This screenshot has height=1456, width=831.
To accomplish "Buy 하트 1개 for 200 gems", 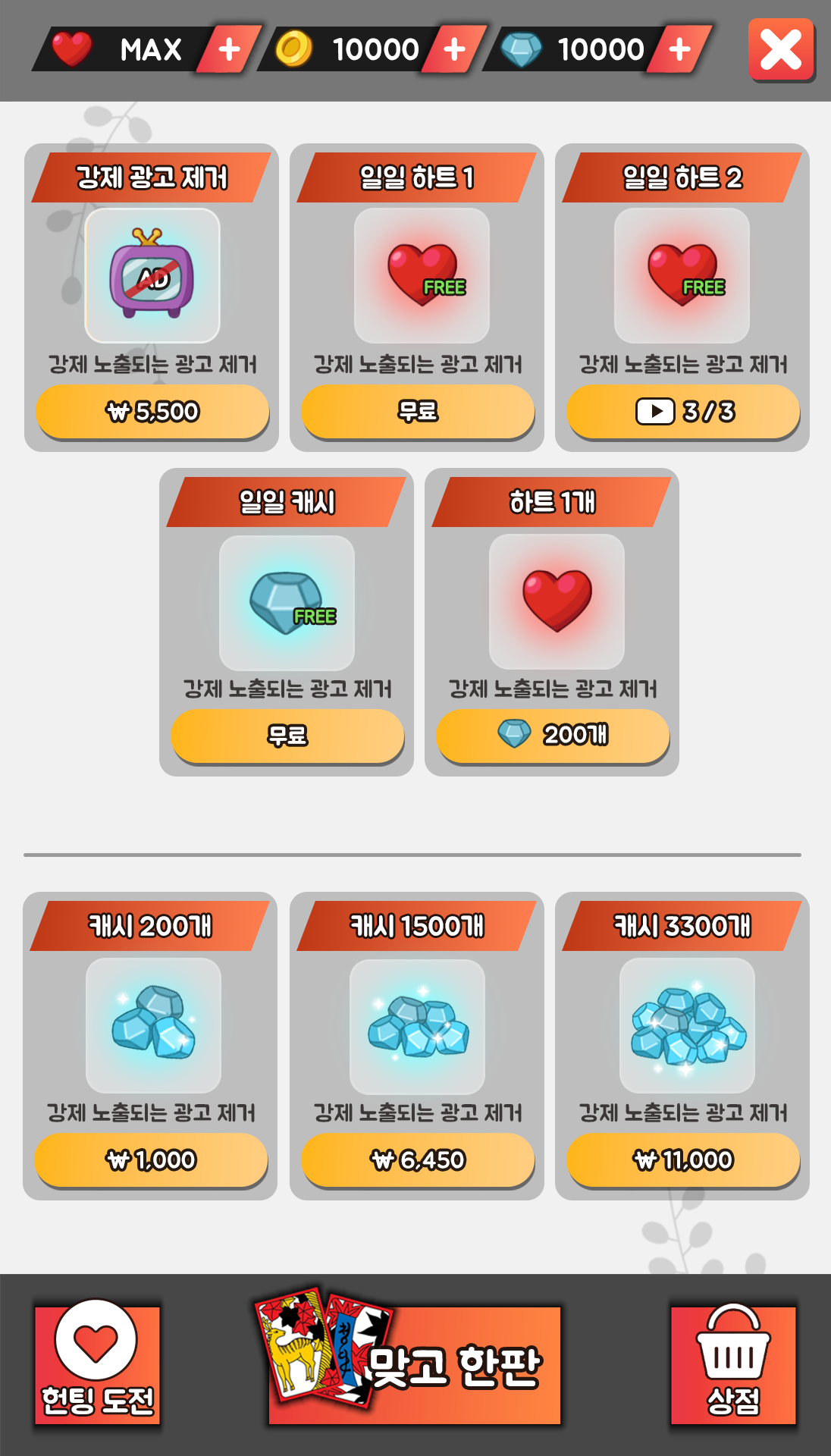I will [553, 736].
